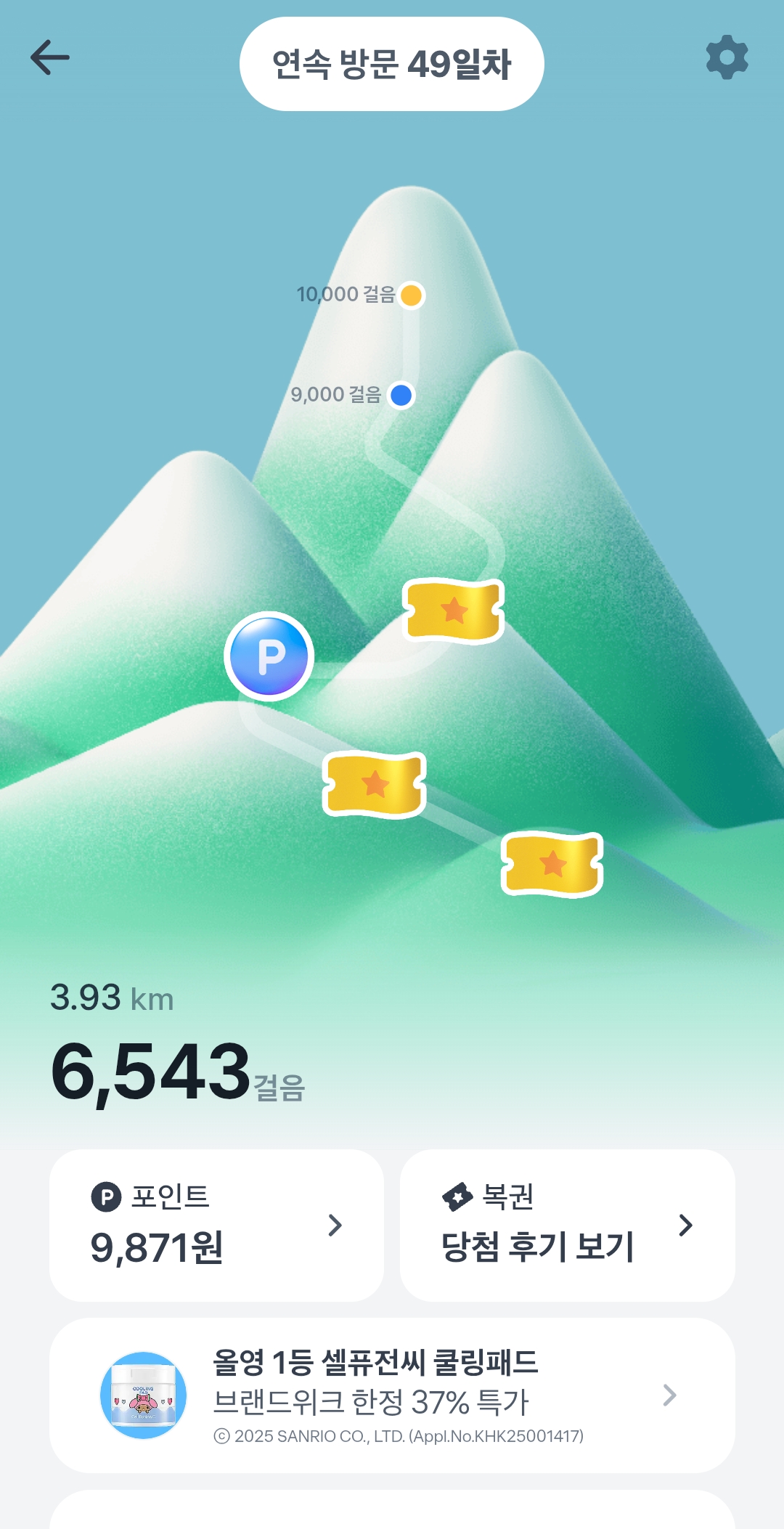Tap the 연속 방문 49일차 pill

coord(391,64)
